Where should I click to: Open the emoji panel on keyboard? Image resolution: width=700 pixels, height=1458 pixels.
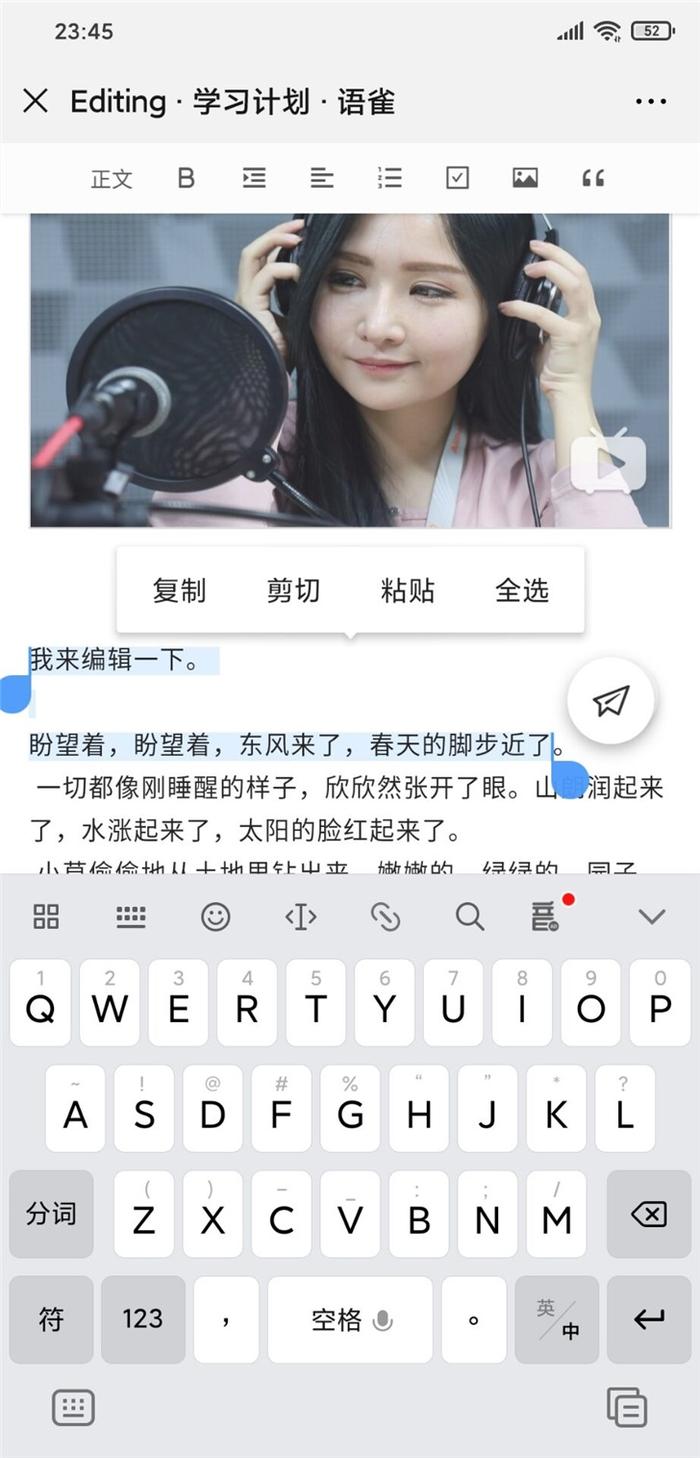(215, 916)
